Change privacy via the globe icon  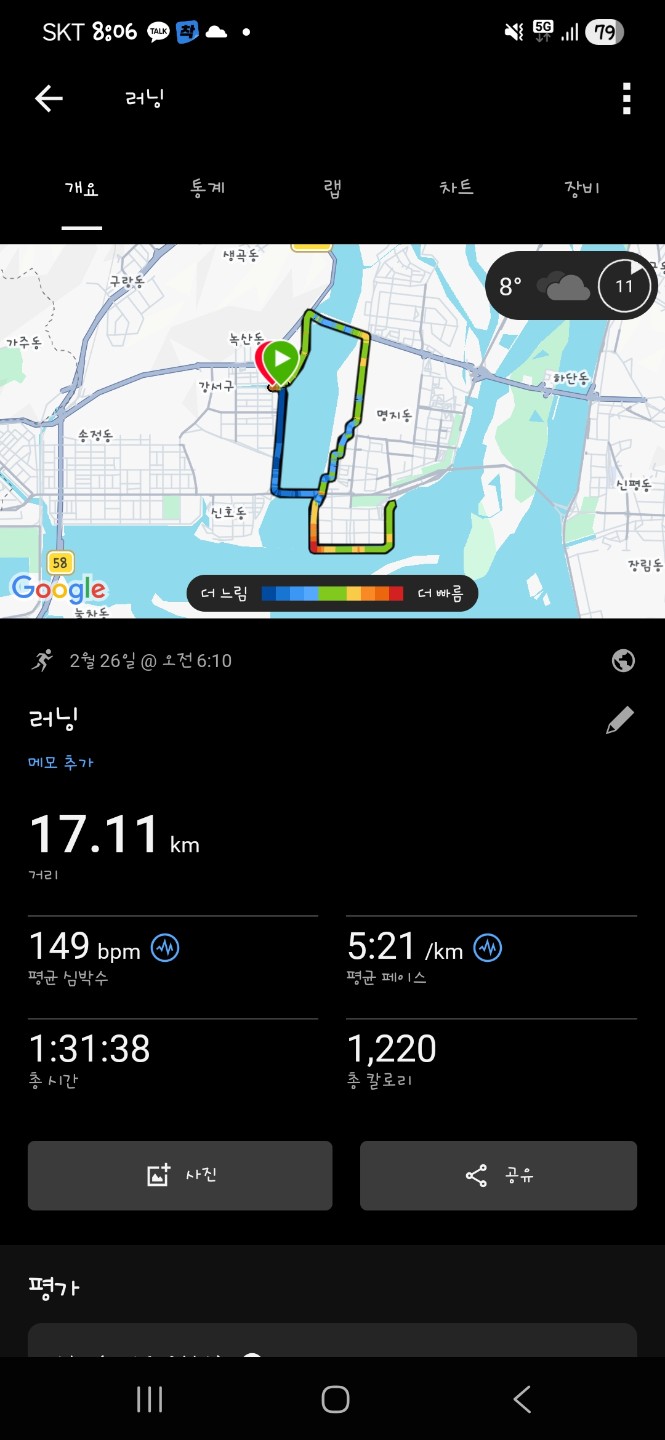(622, 660)
